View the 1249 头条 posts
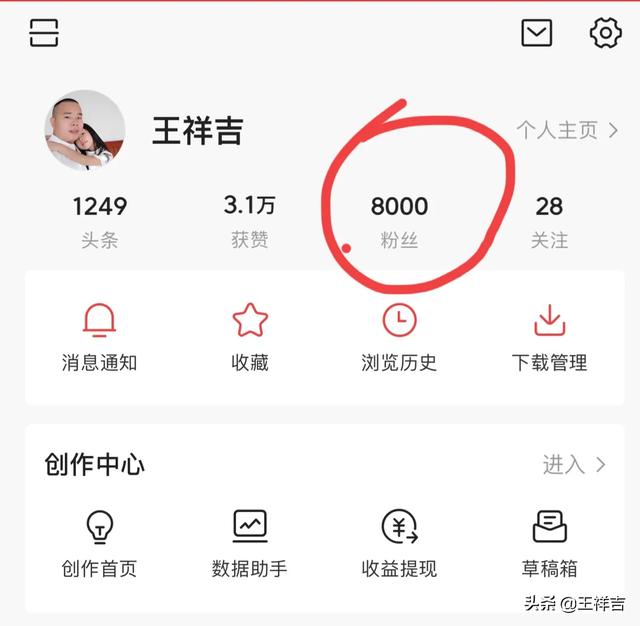 click(100, 220)
